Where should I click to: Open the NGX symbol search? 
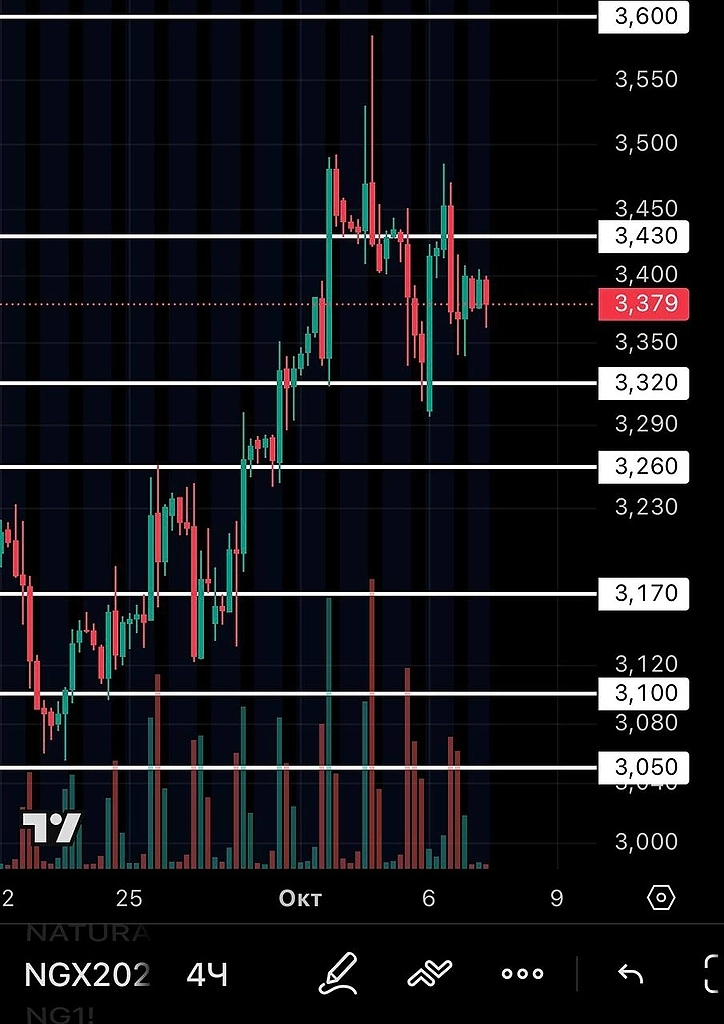point(87,974)
